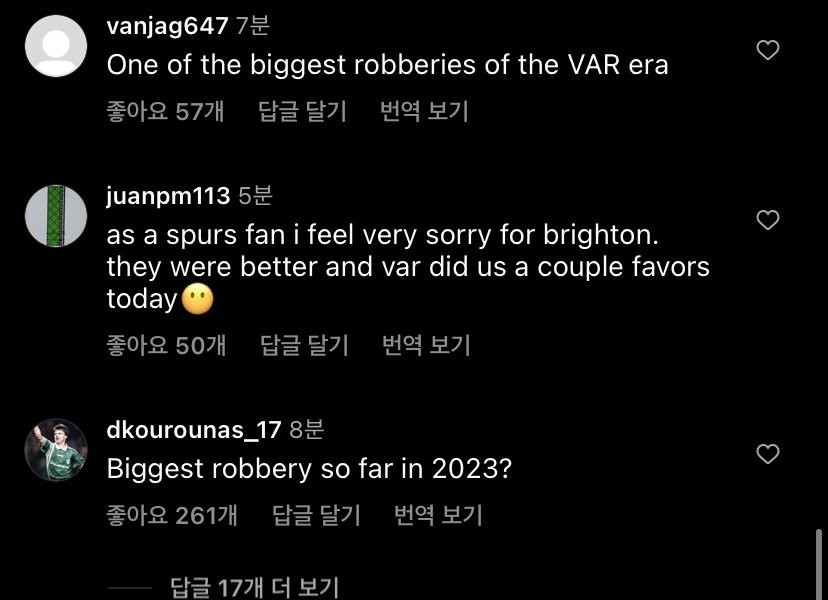Like dkourounas_17's comment with the heart
Viewport: 828px width, 600px height.
(768, 454)
